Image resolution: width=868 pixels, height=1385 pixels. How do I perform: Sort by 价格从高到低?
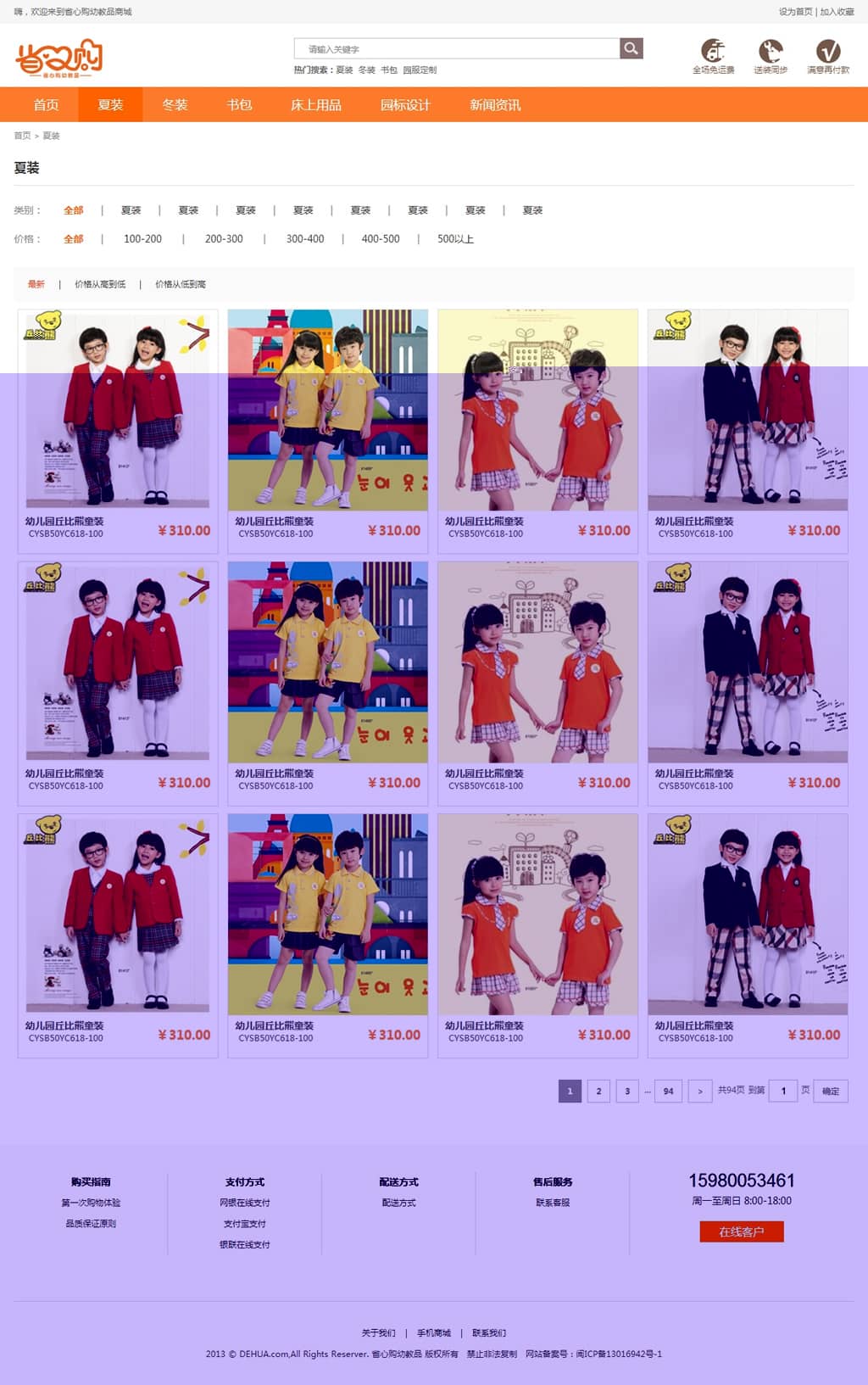pyautogui.click(x=100, y=284)
